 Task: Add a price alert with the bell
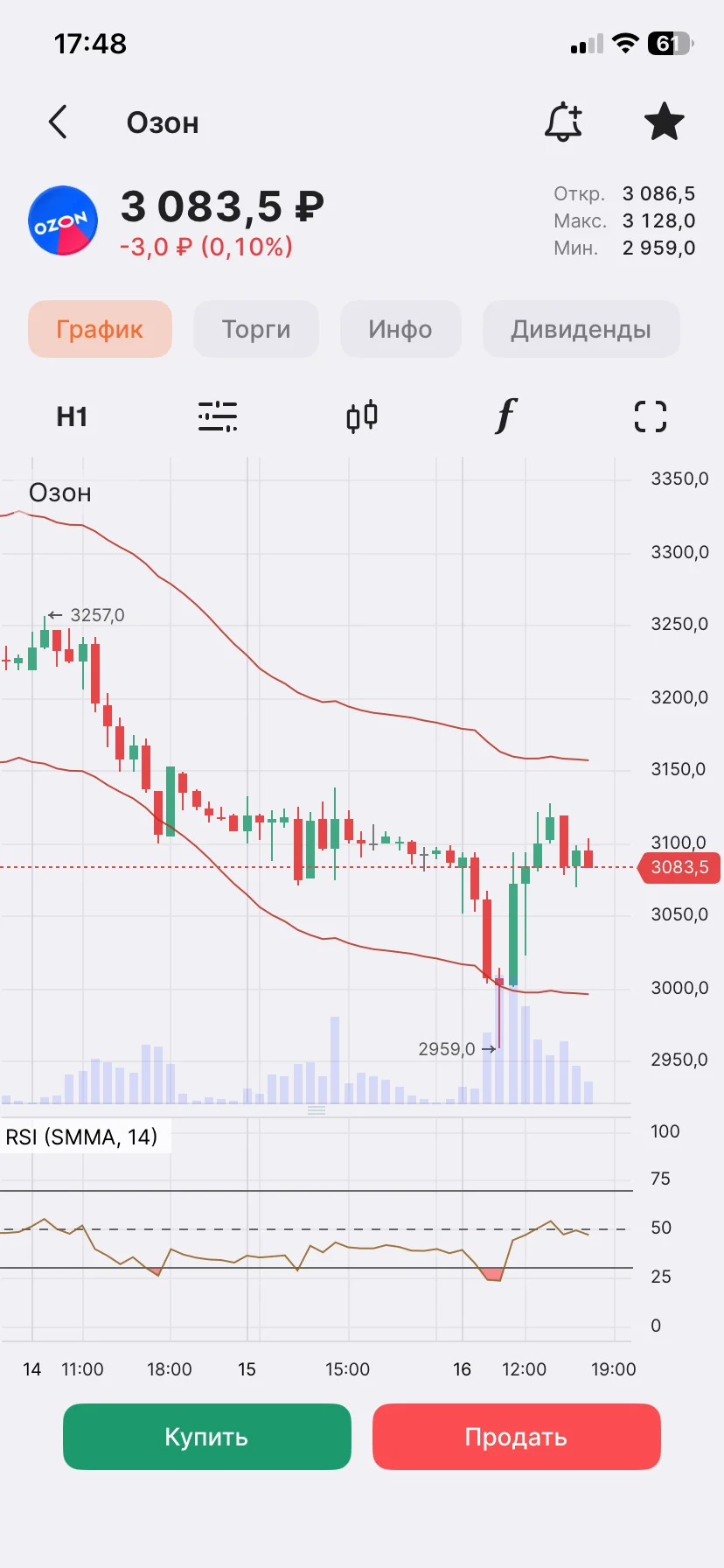point(563,122)
